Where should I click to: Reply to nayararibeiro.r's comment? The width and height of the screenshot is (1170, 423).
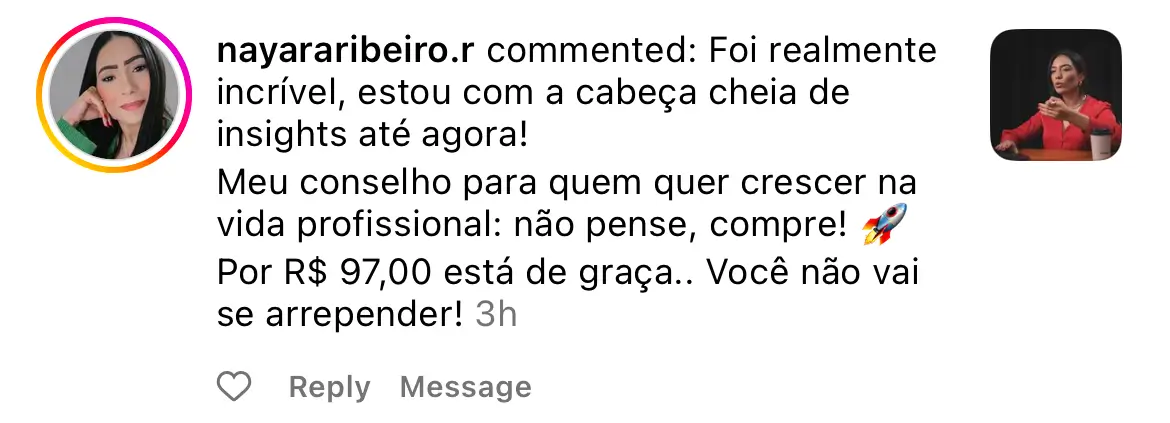[x=329, y=387]
